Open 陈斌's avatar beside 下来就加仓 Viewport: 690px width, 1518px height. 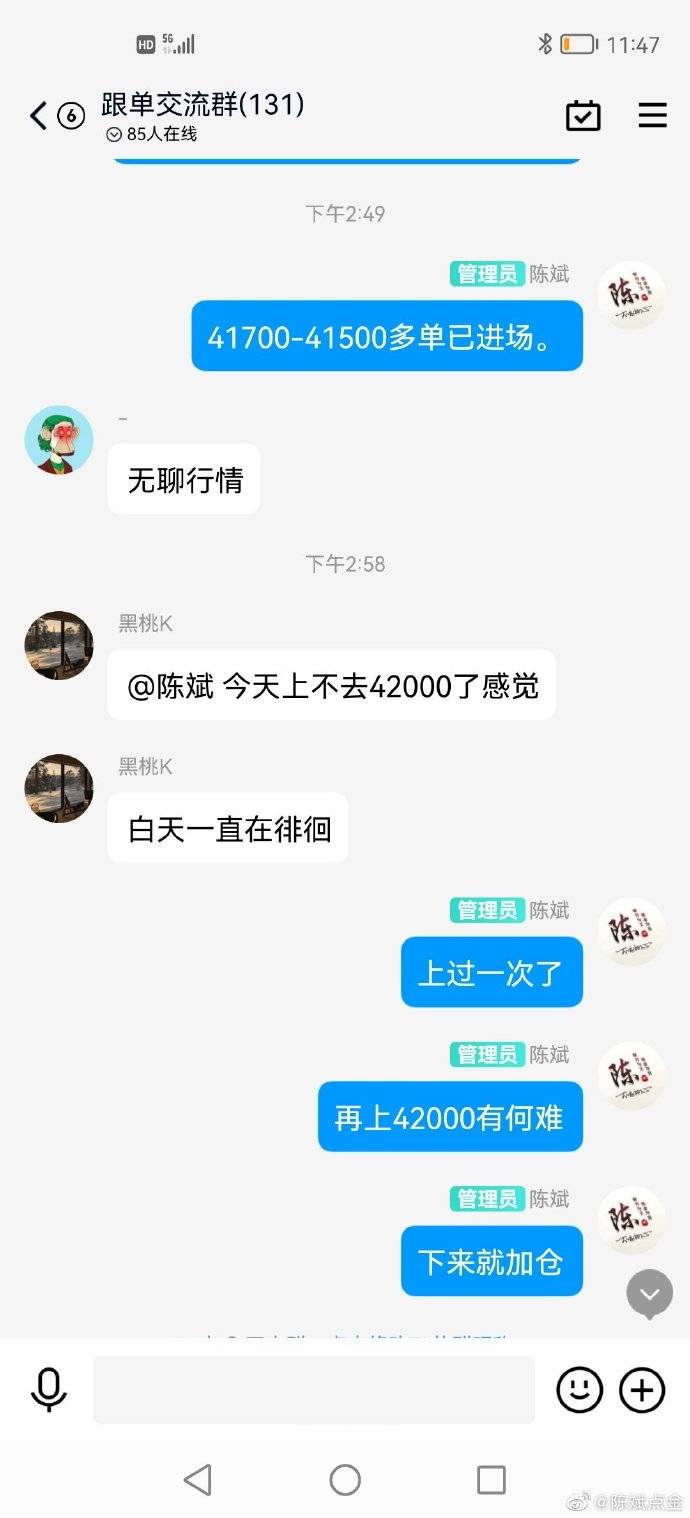point(631,1220)
